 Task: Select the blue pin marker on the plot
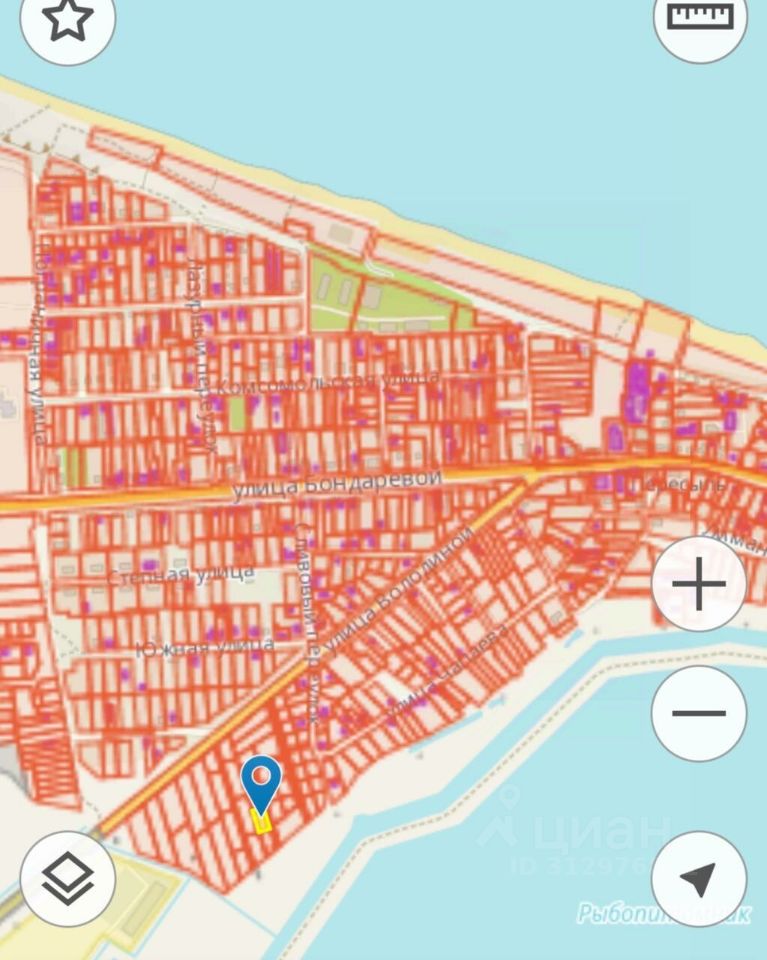pyautogui.click(x=262, y=782)
